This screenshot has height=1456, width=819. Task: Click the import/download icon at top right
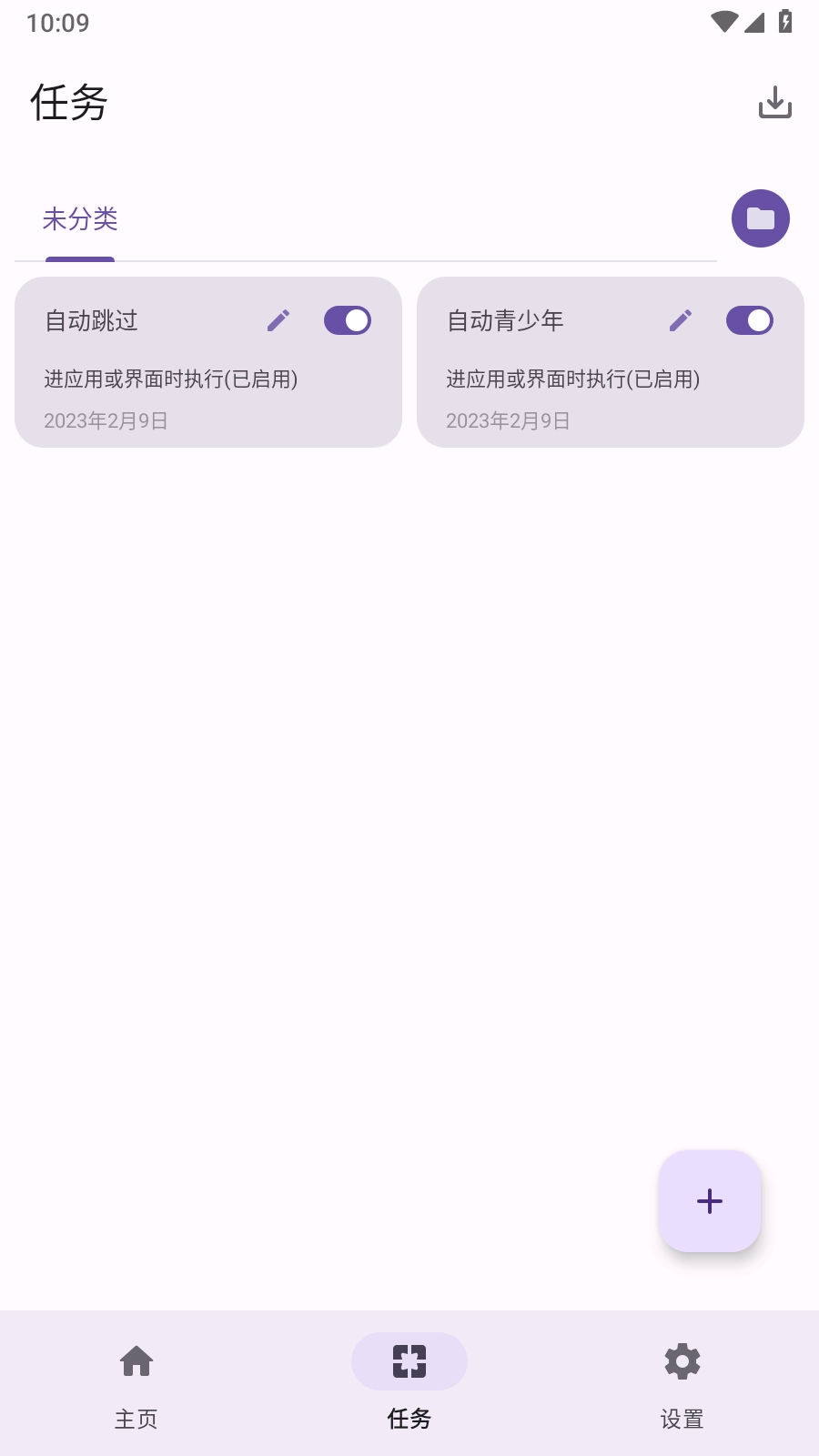tap(776, 102)
